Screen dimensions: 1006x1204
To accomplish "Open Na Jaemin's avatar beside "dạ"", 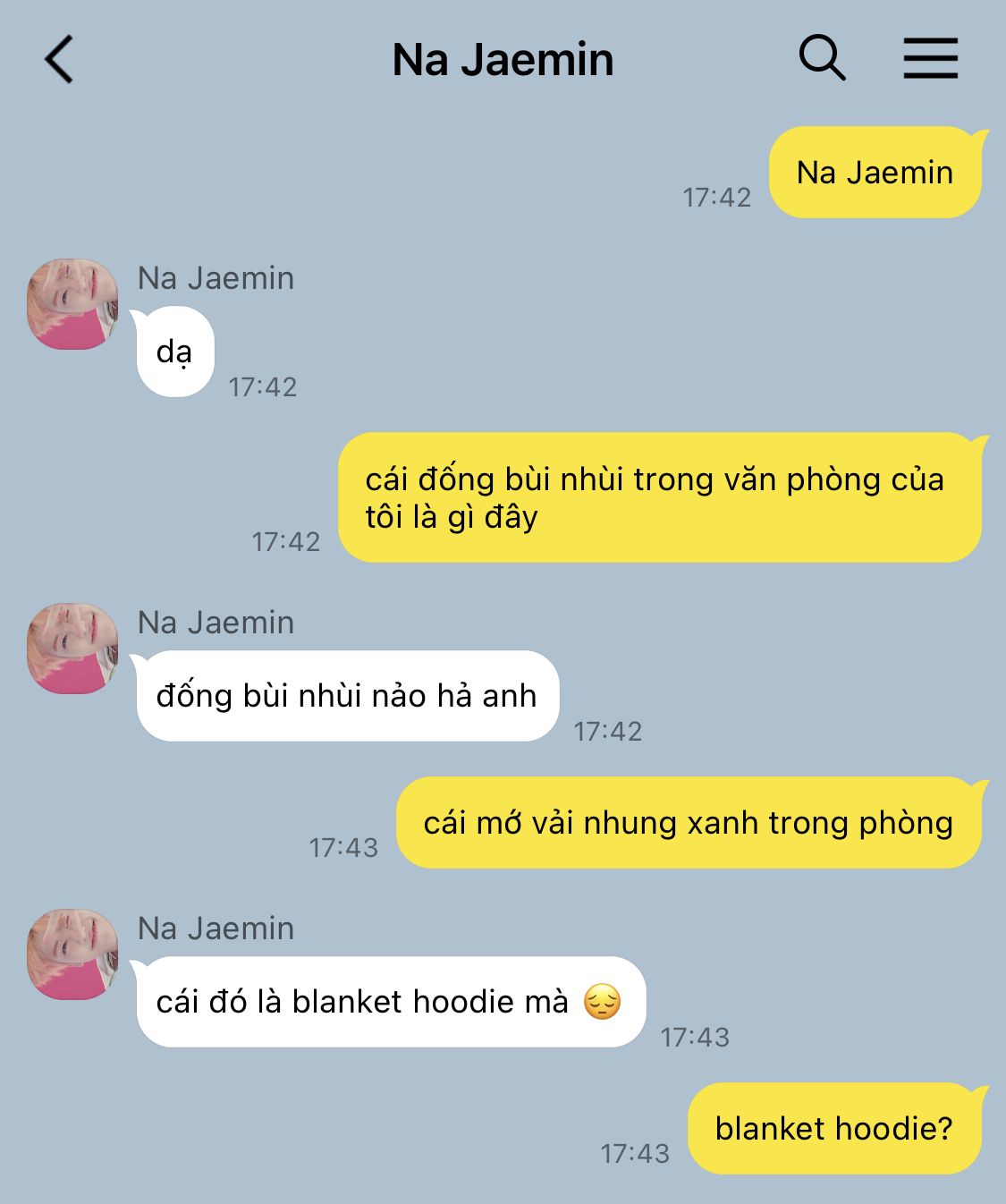I will click(72, 304).
